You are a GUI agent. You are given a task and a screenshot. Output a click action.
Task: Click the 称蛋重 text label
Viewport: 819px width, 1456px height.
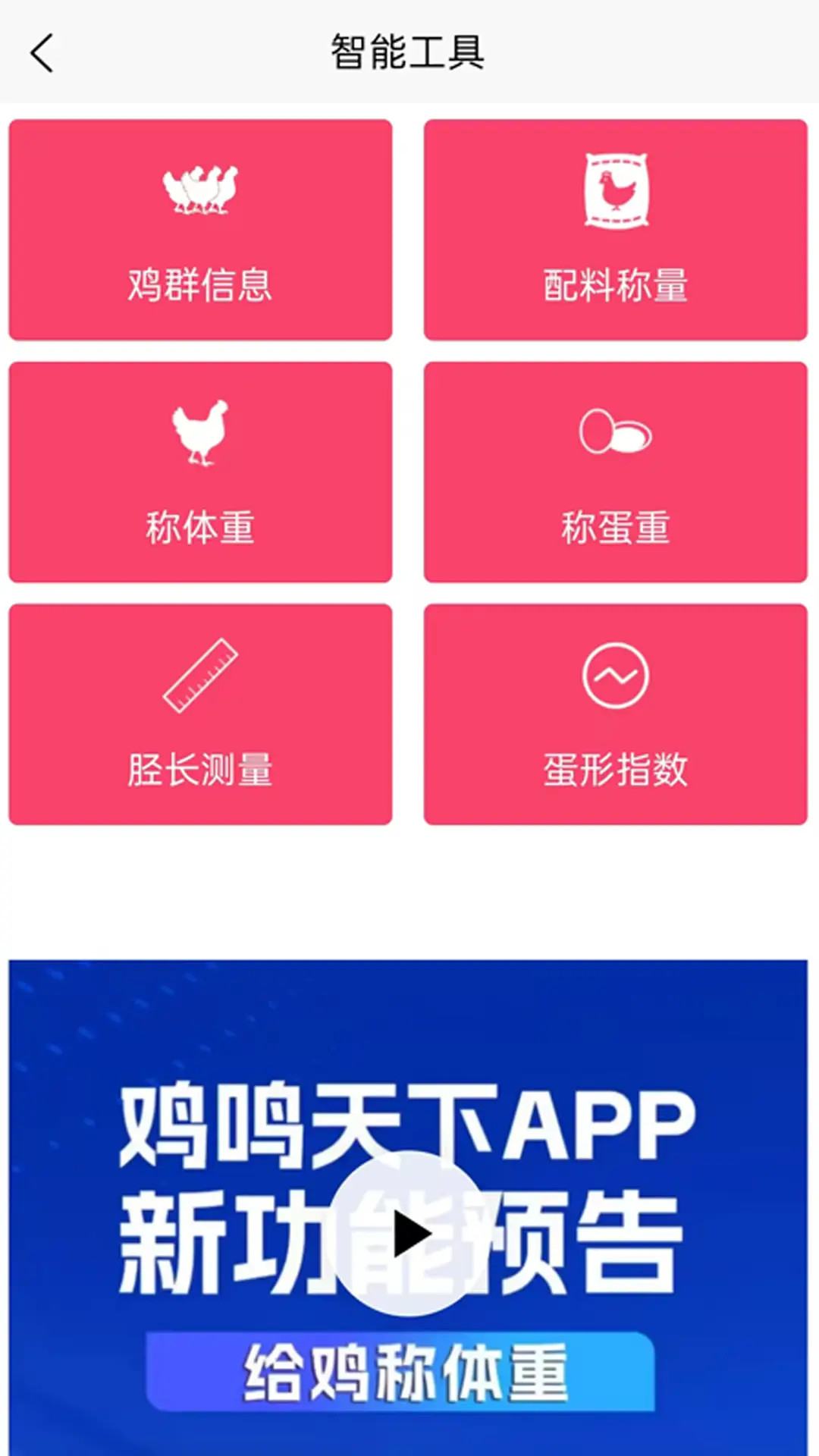tap(616, 529)
